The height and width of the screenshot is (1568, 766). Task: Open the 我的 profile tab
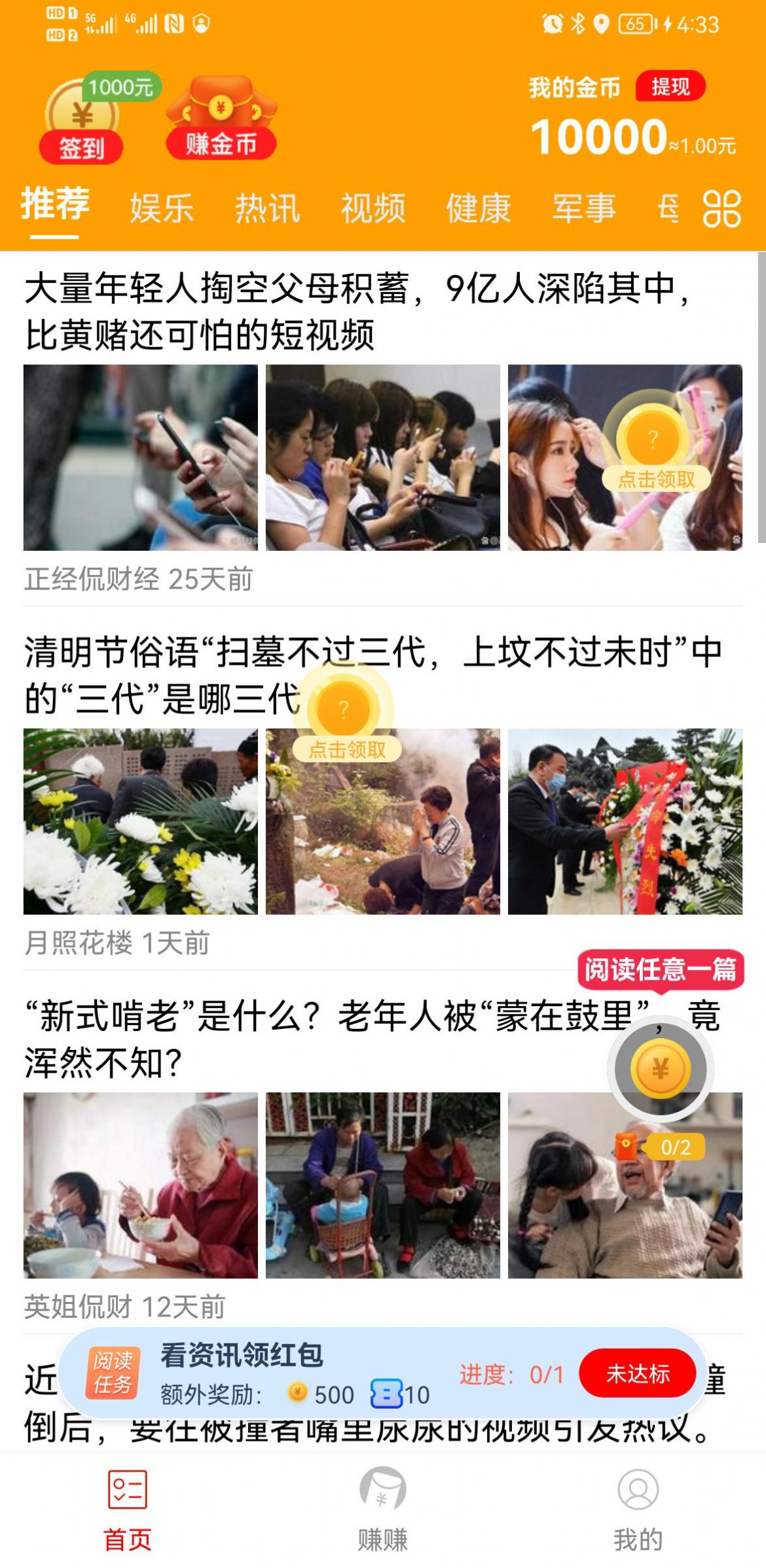coord(638,1510)
